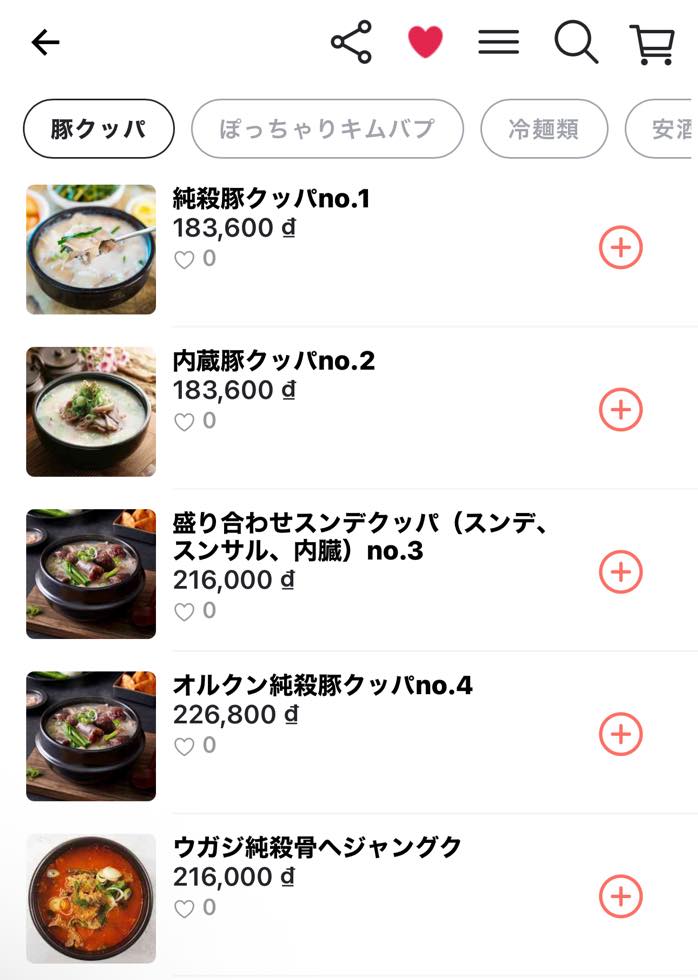Add オルクン純殺豚クッパno.4 to cart

(620, 734)
